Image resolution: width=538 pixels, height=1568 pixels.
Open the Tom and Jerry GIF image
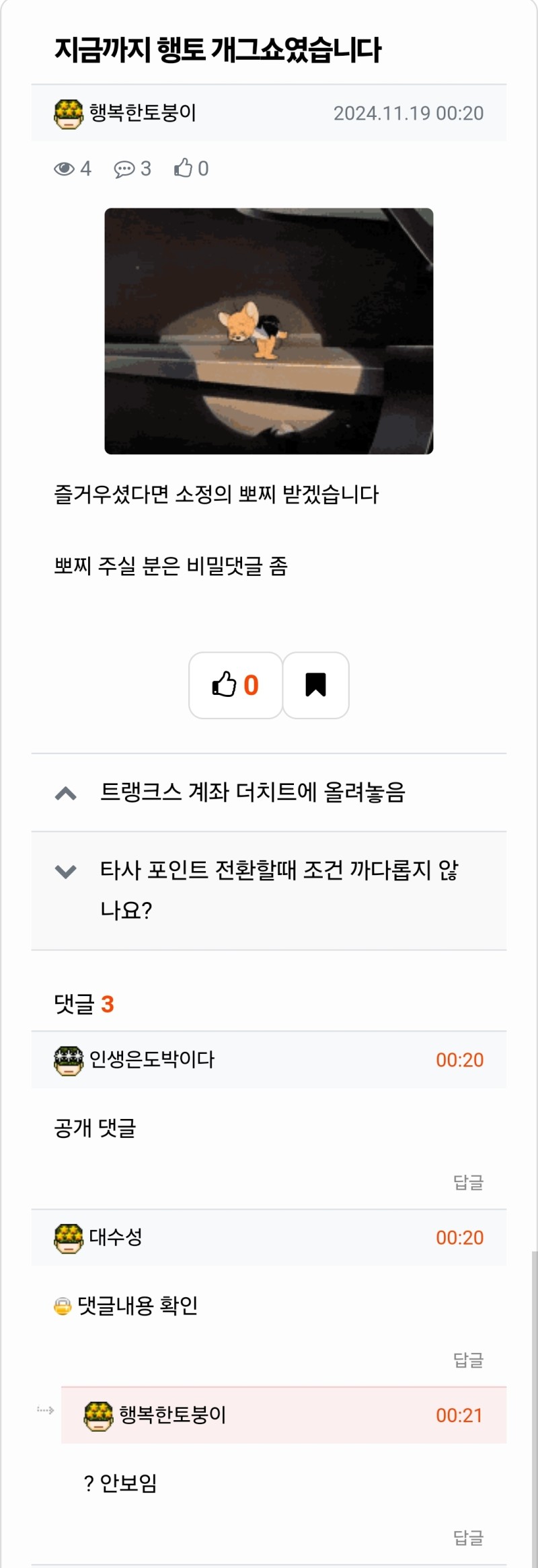tap(268, 331)
